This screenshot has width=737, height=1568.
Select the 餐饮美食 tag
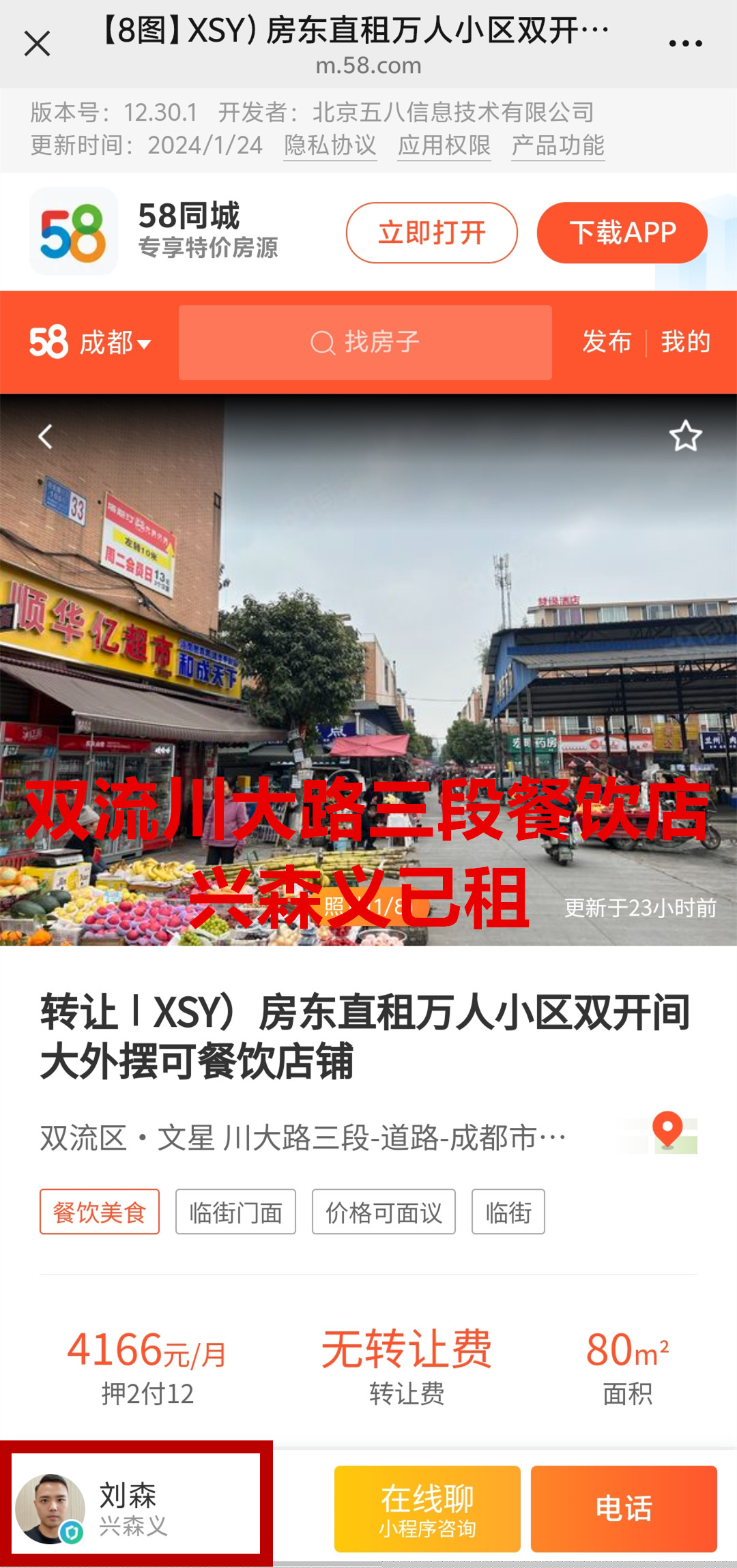tap(100, 1212)
